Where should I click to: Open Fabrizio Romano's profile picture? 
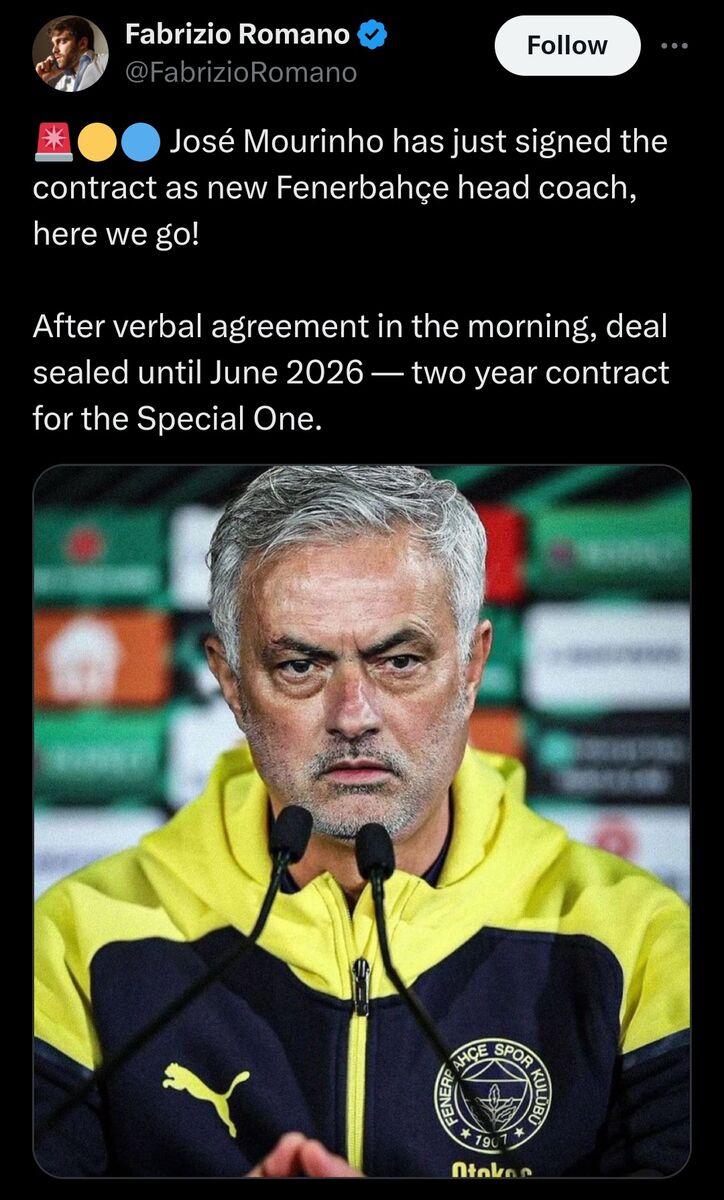70,54
